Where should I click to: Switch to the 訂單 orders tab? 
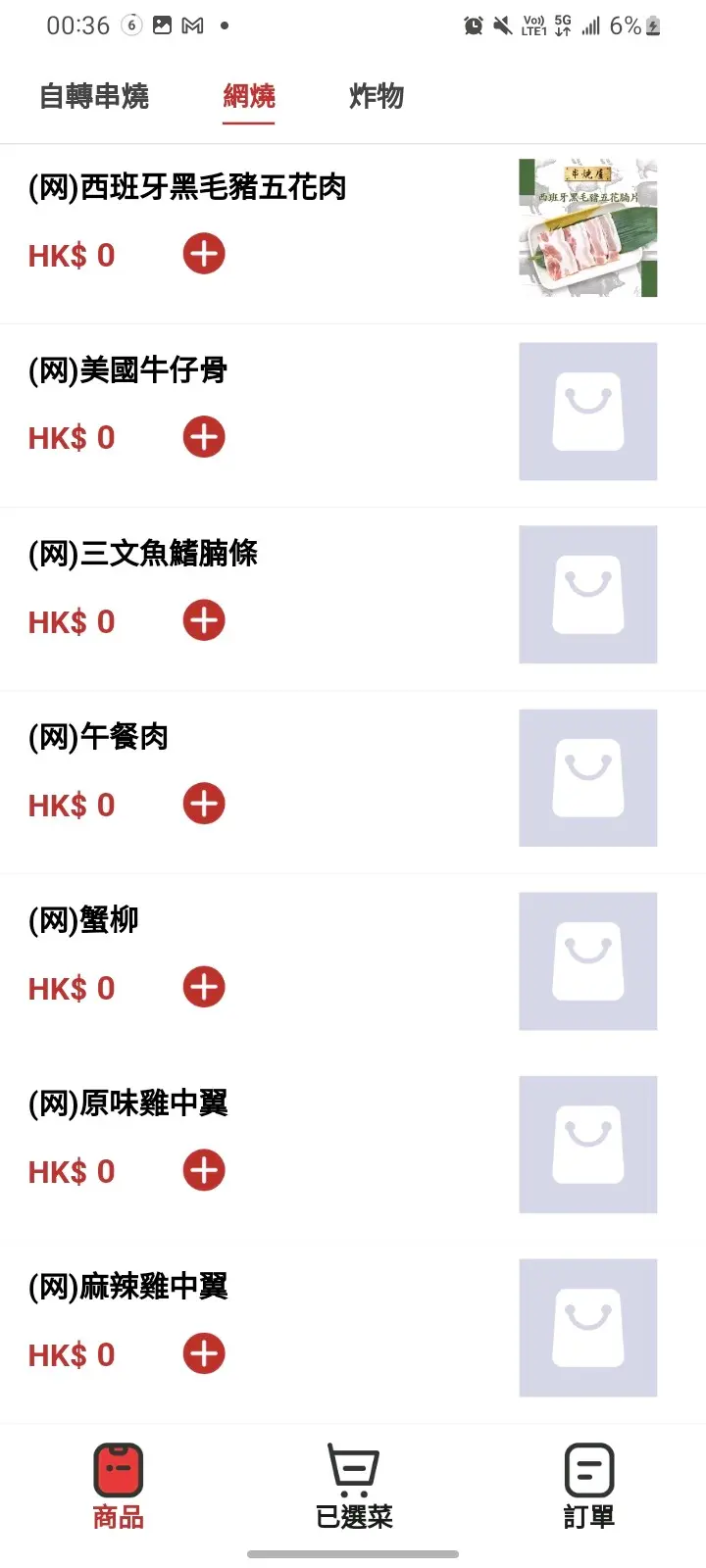tap(588, 1487)
